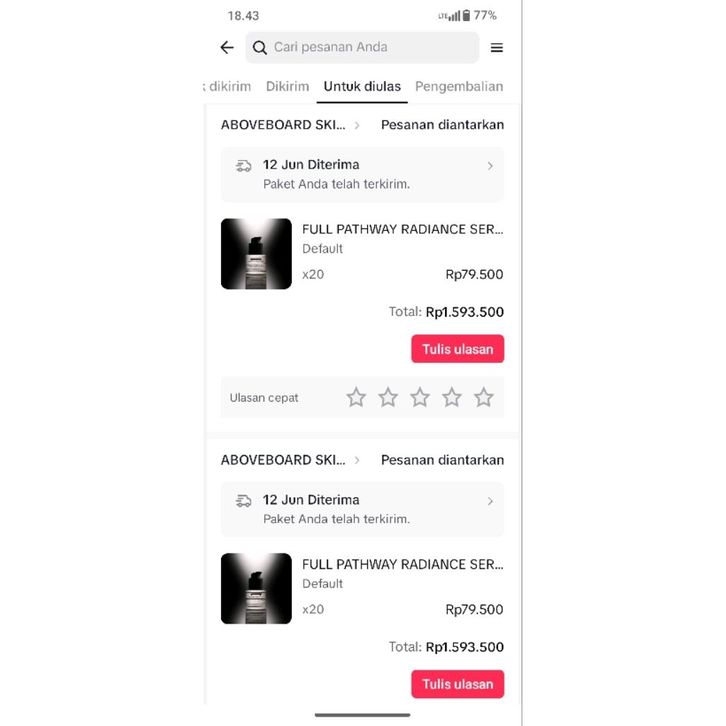This screenshot has width=726, height=726.
Task: Give two stars in Ulasan cepat
Action: click(x=388, y=398)
